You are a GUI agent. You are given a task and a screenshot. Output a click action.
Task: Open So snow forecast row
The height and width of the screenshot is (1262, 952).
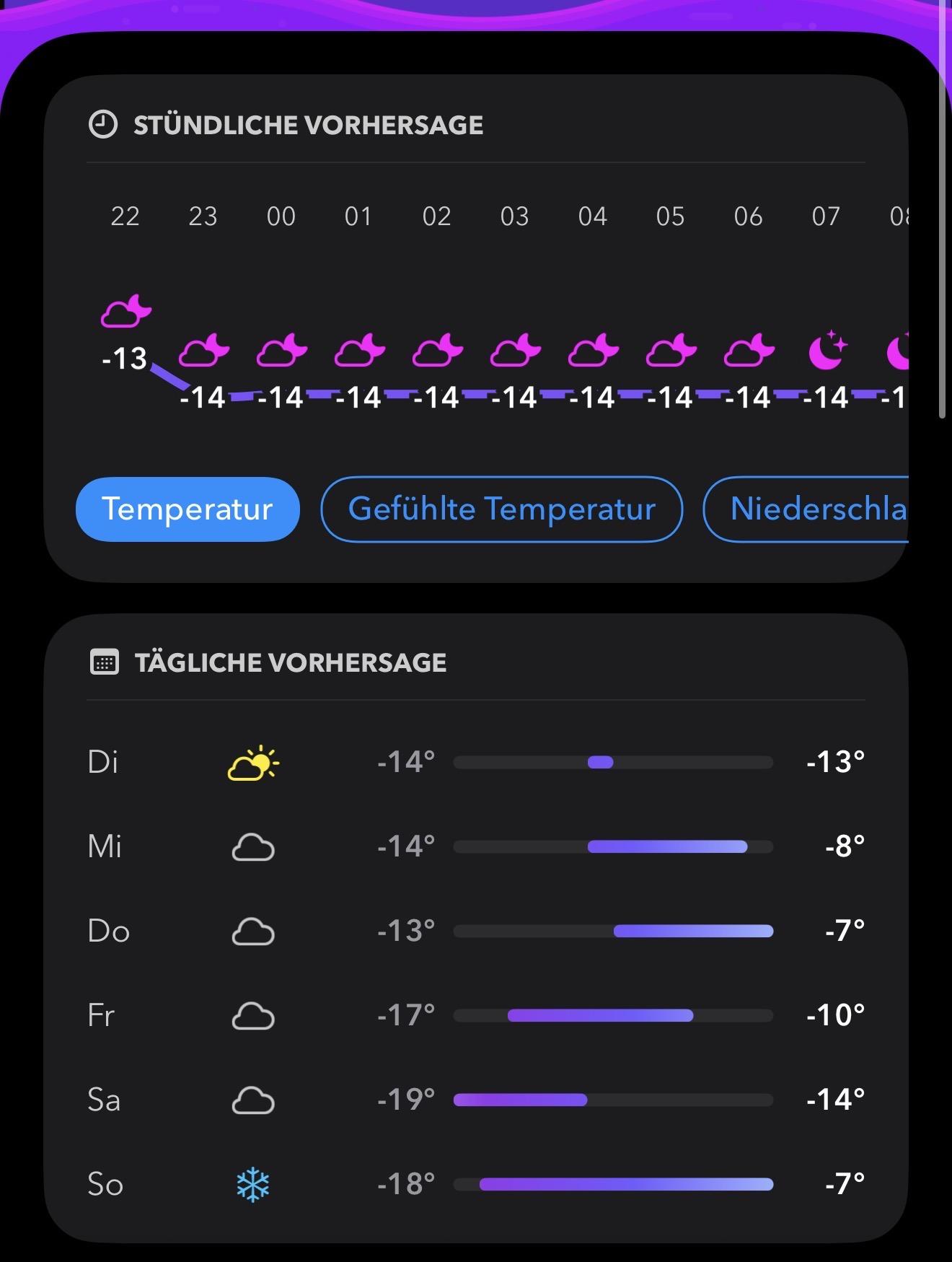475,1184
